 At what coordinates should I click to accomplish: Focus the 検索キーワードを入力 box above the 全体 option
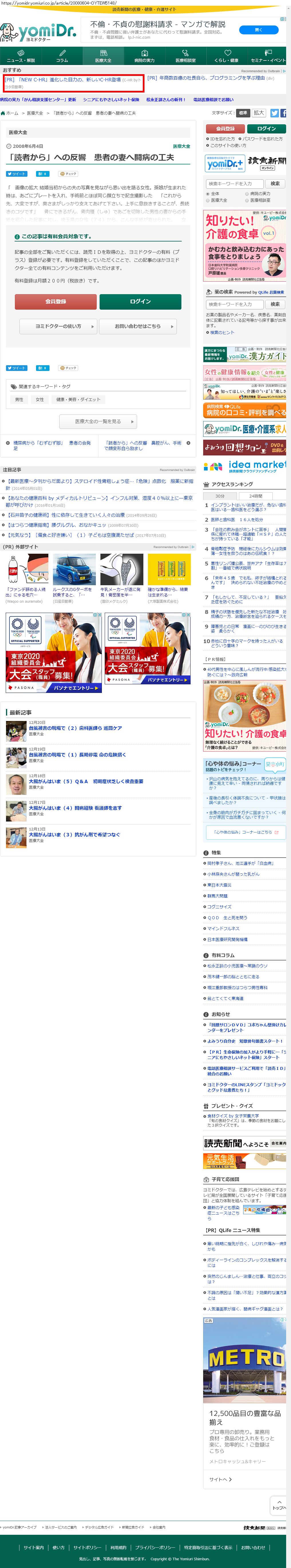coord(234,183)
